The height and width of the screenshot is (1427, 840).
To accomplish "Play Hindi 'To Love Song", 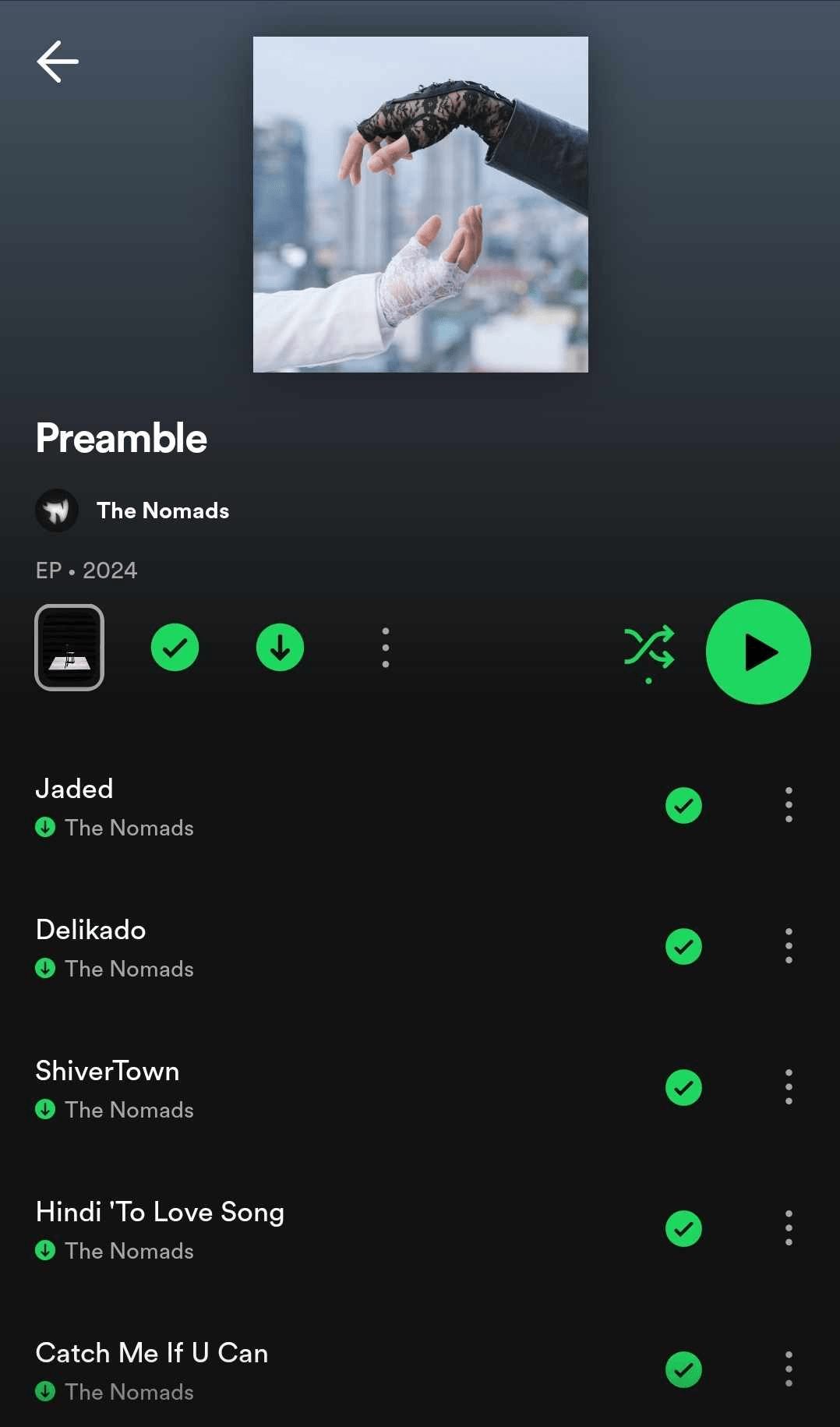I will (234, 1229).
